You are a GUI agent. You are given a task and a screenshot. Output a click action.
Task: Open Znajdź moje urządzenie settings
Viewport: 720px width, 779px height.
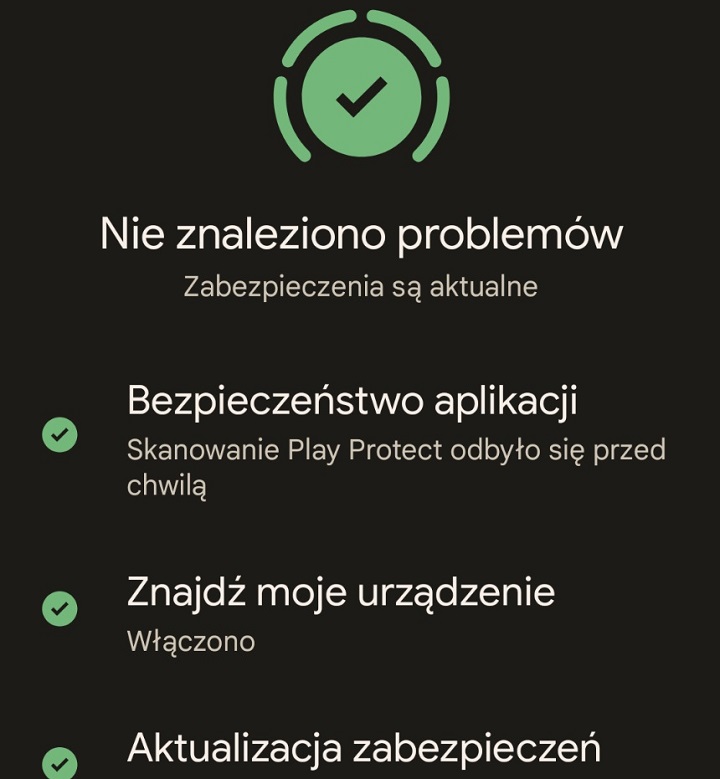(340, 593)
